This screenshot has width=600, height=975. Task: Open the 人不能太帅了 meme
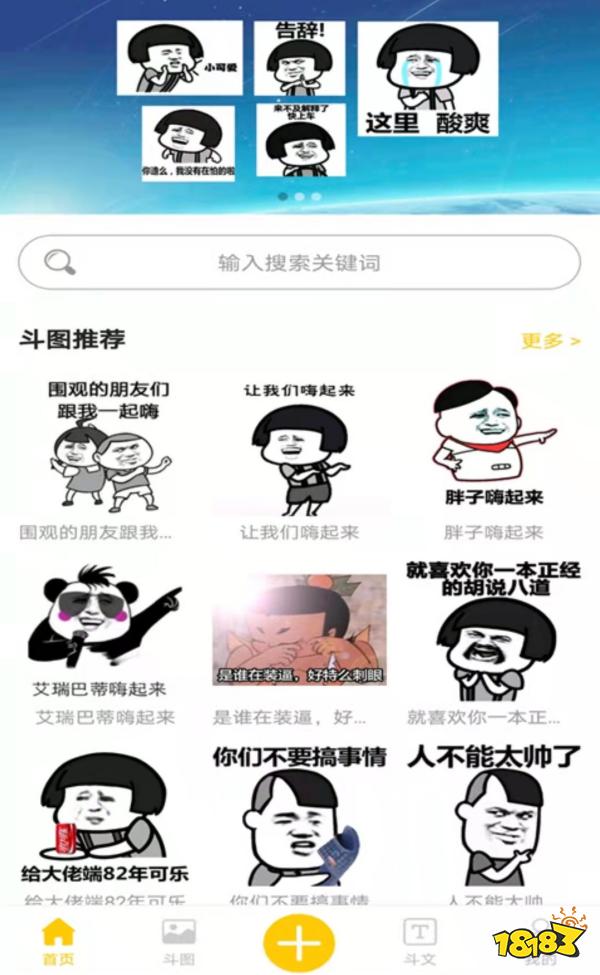click(493, 815)
